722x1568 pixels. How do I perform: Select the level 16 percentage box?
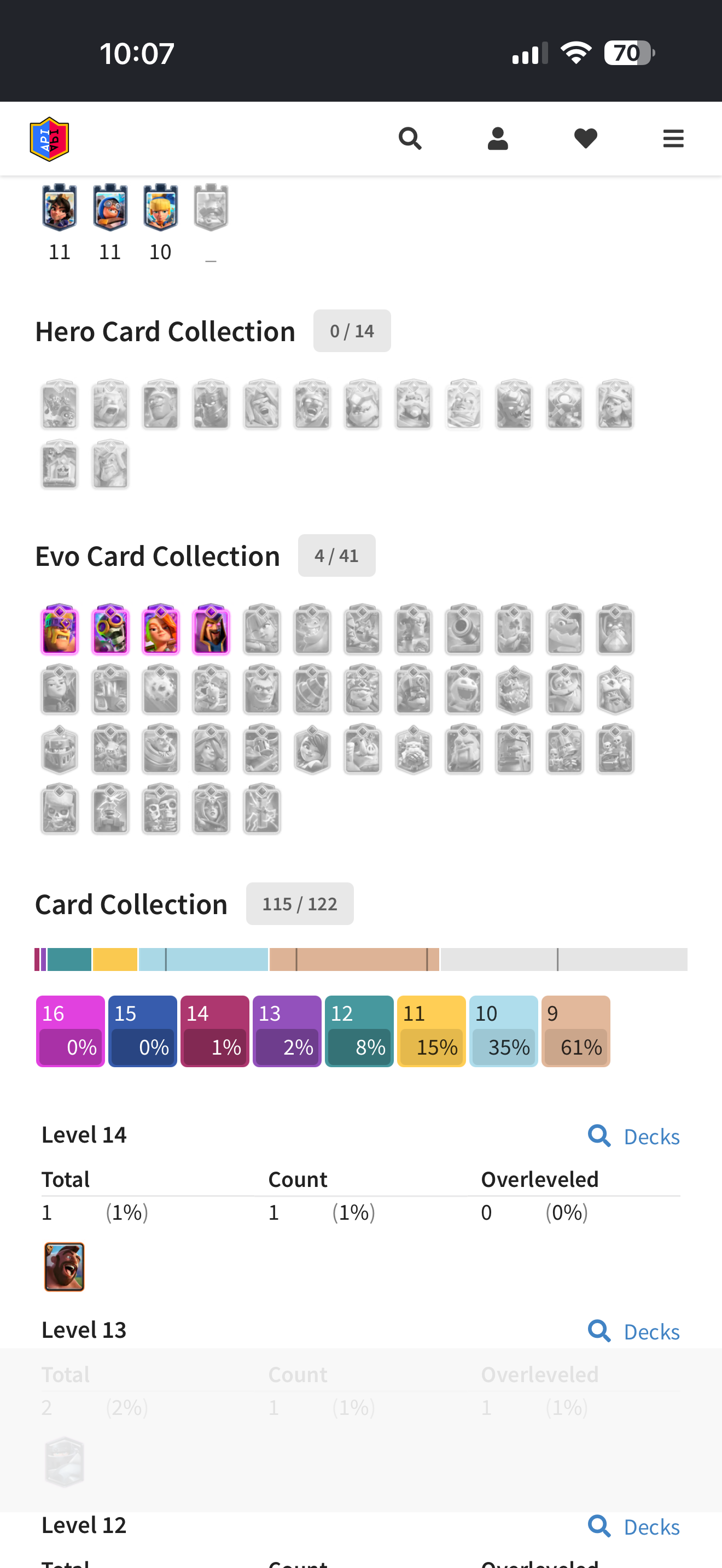(x=71, y=1031)
